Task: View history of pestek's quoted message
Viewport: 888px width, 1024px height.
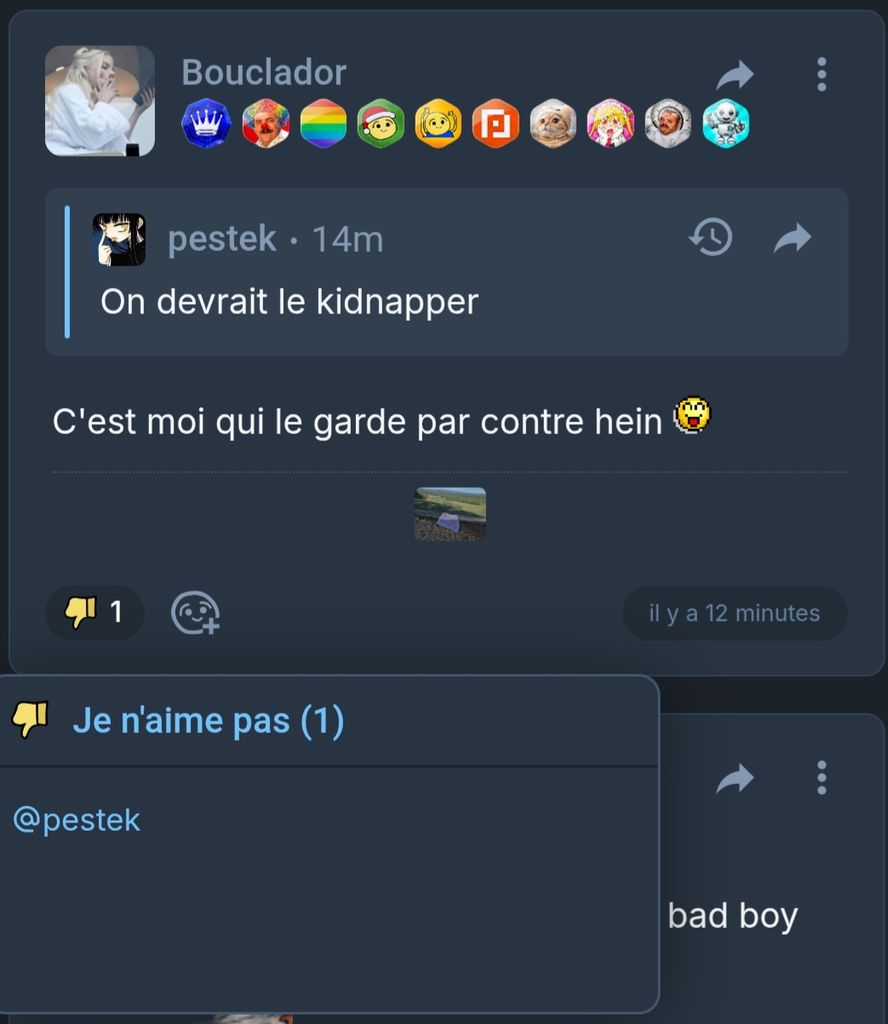Action: (x=711, y=238)
